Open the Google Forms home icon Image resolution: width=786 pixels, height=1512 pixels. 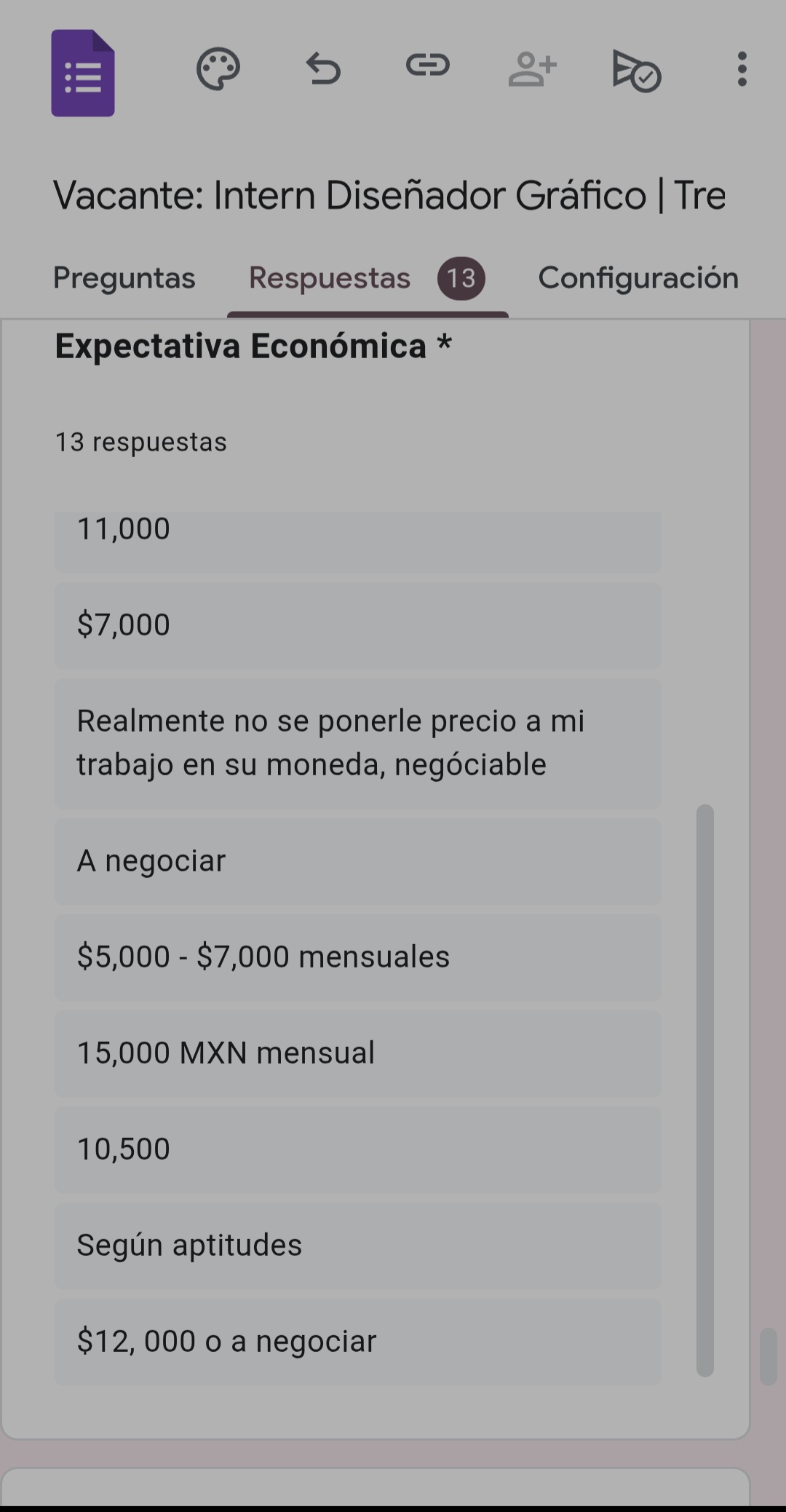pyautogui.click(x=83, y=73)
